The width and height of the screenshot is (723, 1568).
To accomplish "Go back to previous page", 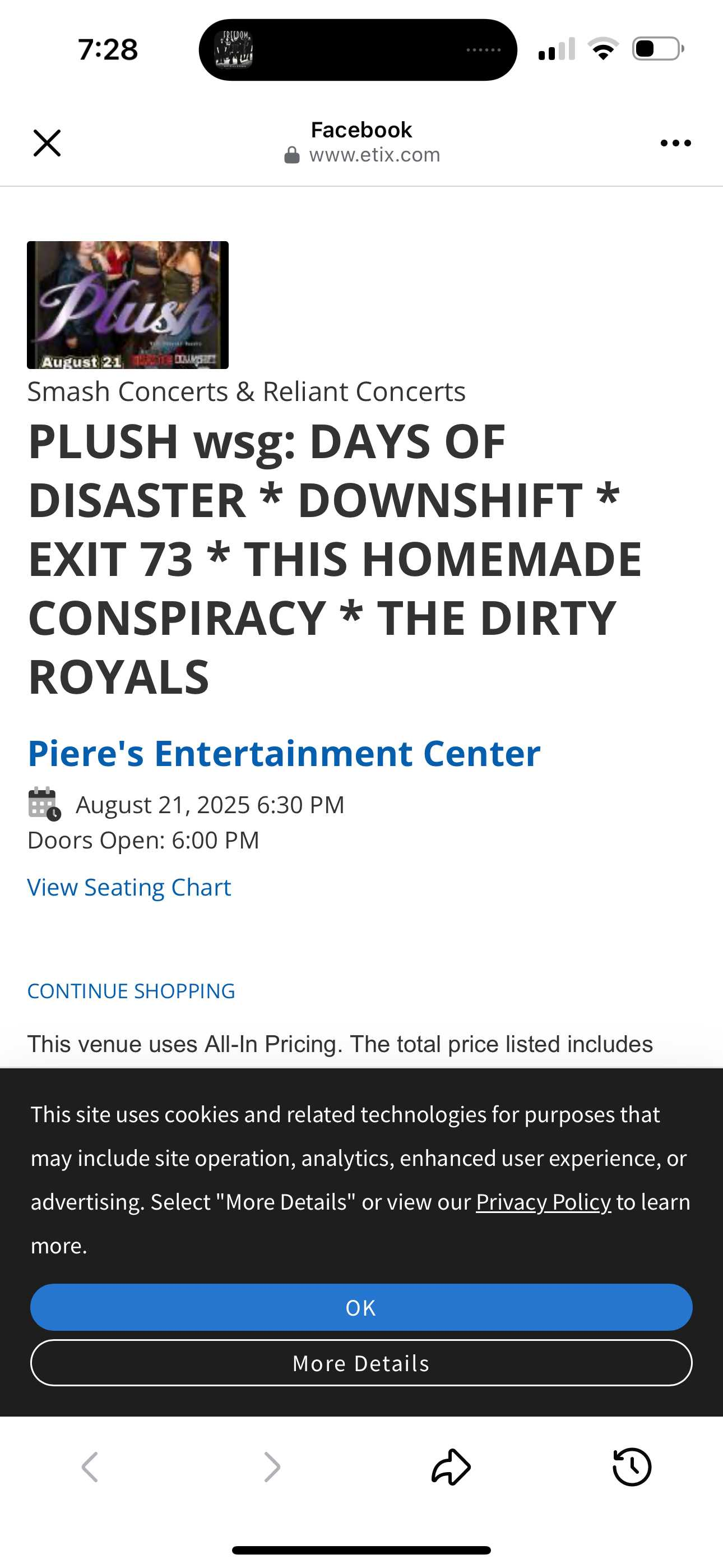I will (x=90, y=1467).
